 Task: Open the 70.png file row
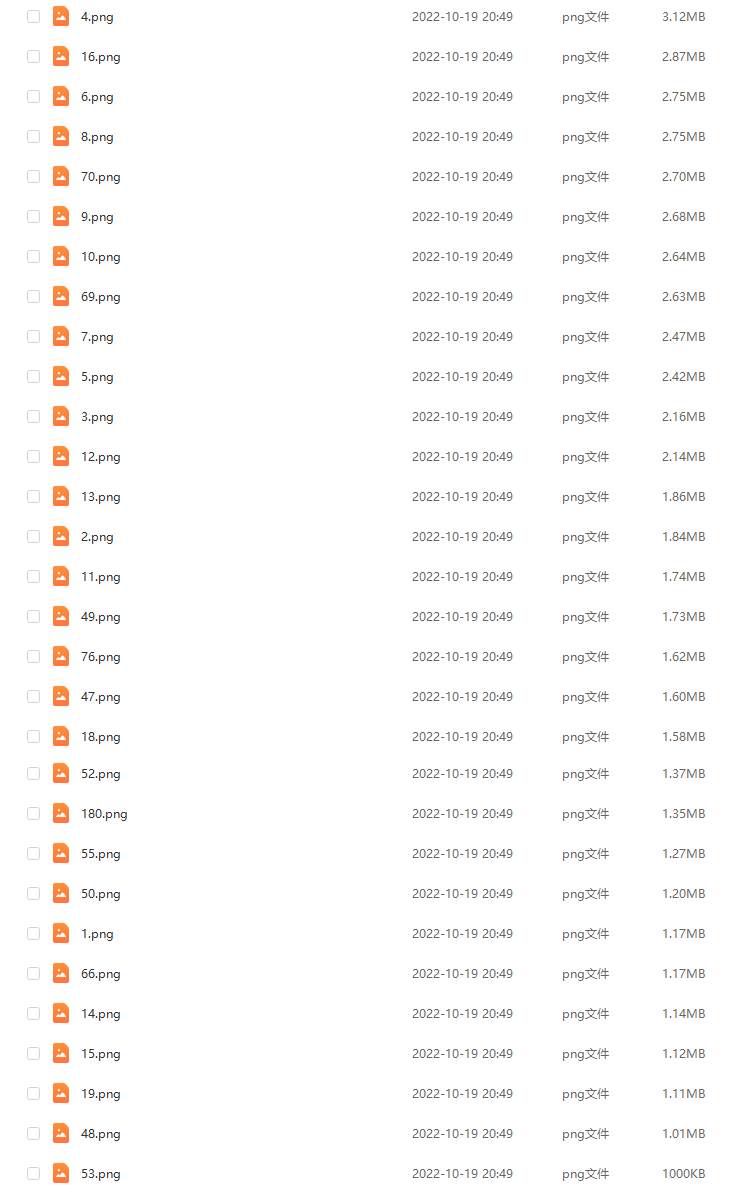click(100, 177)
